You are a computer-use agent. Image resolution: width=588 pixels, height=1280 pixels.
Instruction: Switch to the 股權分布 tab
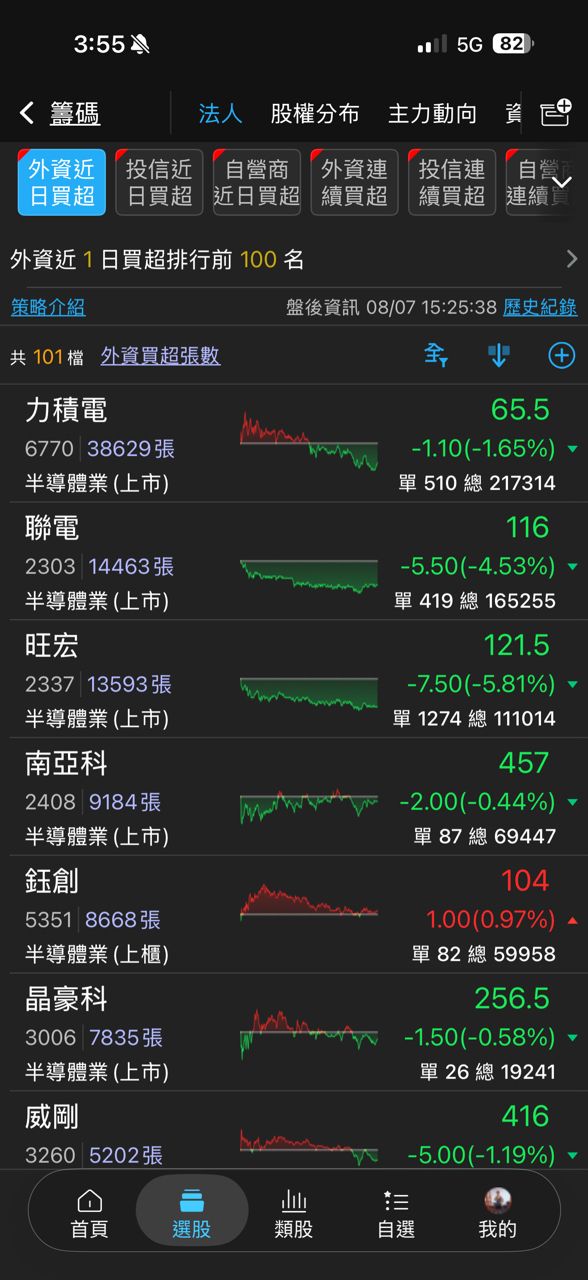314,113
